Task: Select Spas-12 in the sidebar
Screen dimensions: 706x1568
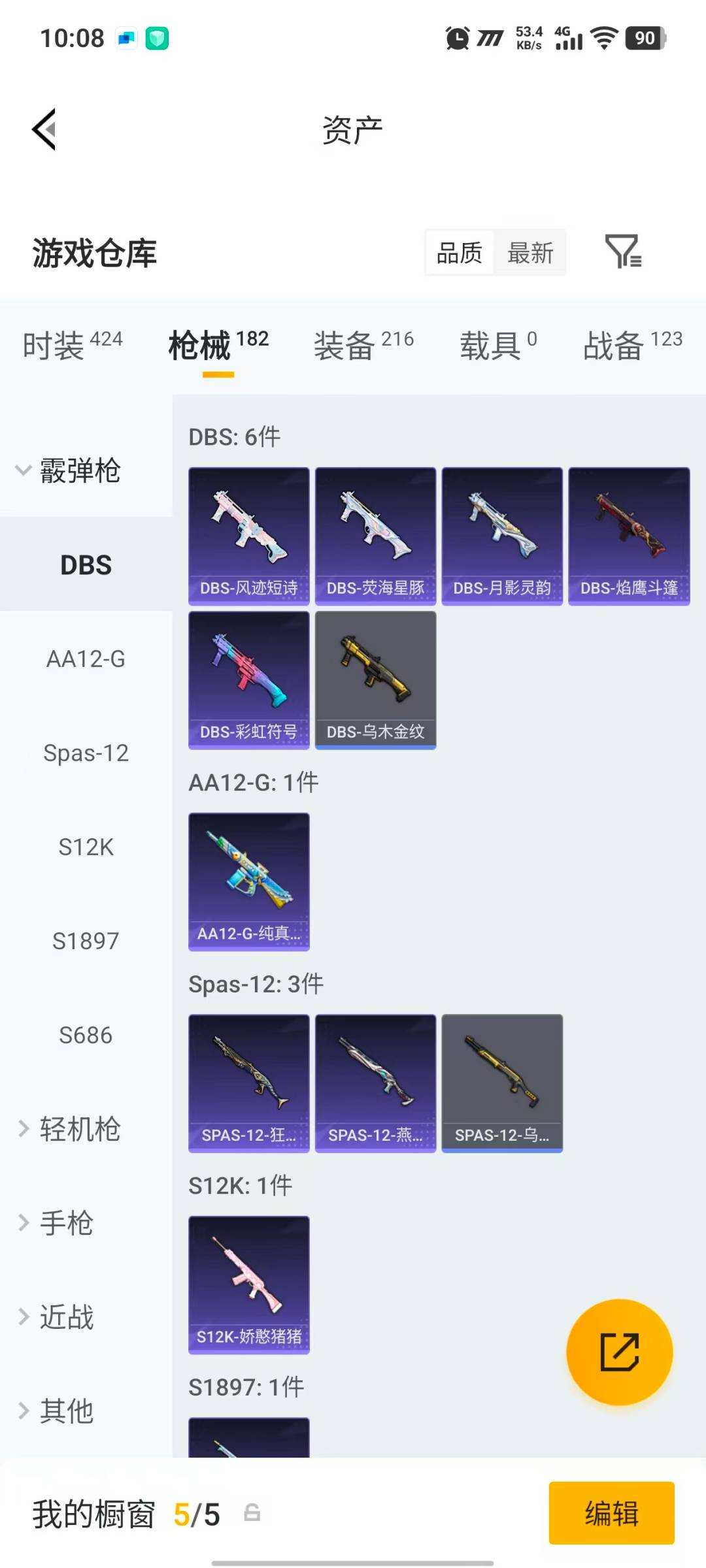Action: [86, 753]
